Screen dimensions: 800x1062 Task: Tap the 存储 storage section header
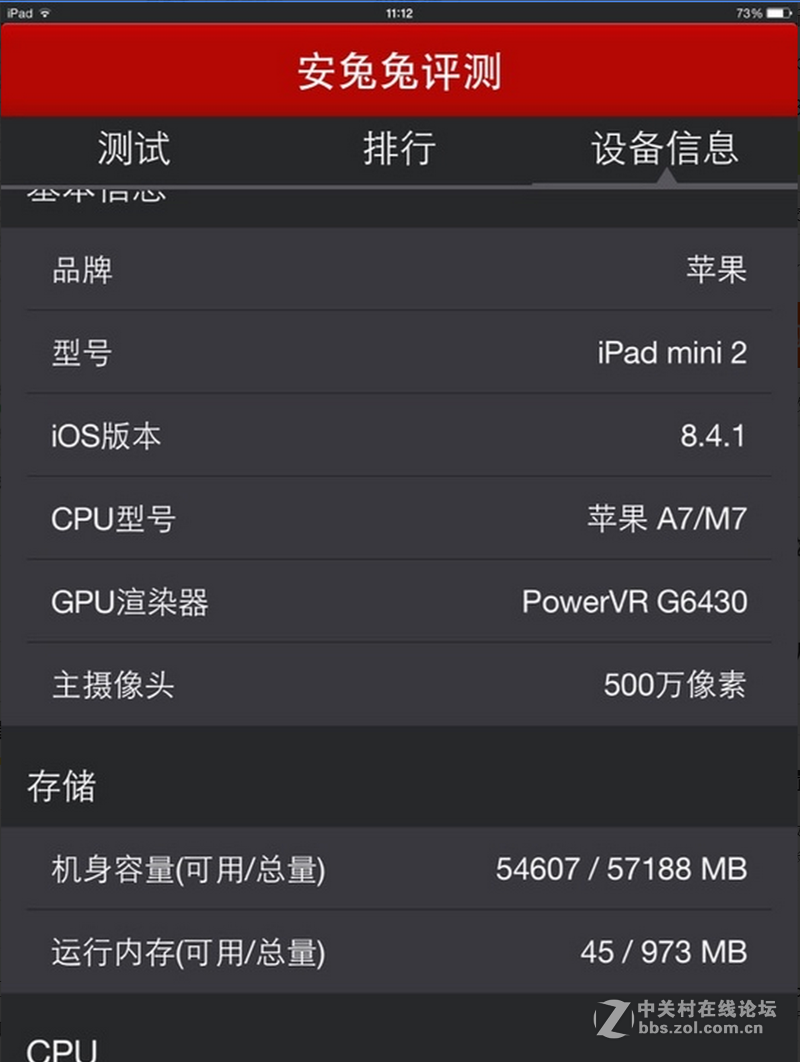(62, 786)
